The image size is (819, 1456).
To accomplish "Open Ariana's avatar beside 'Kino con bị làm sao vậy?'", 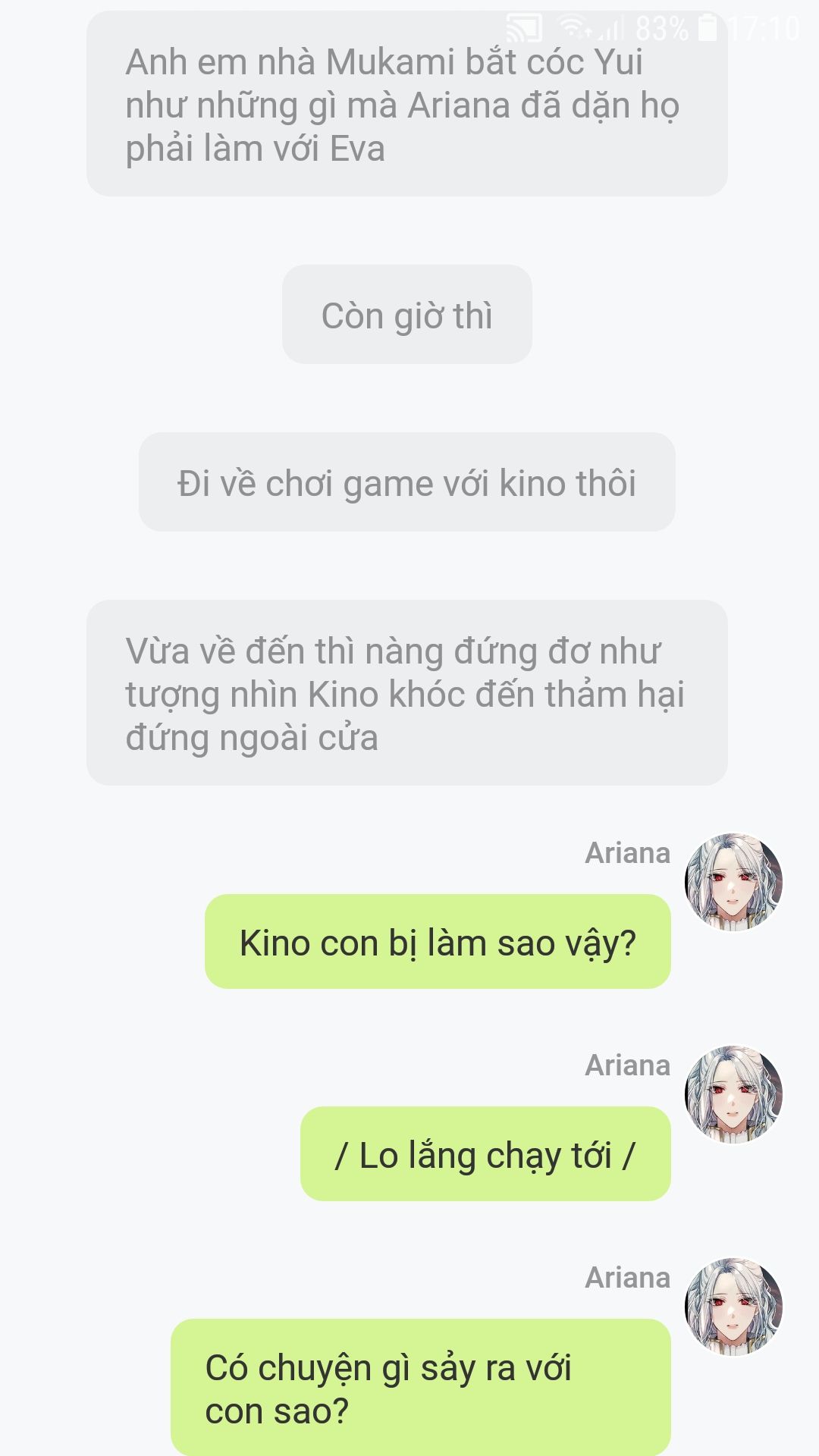I will click(x=733, y=882).
